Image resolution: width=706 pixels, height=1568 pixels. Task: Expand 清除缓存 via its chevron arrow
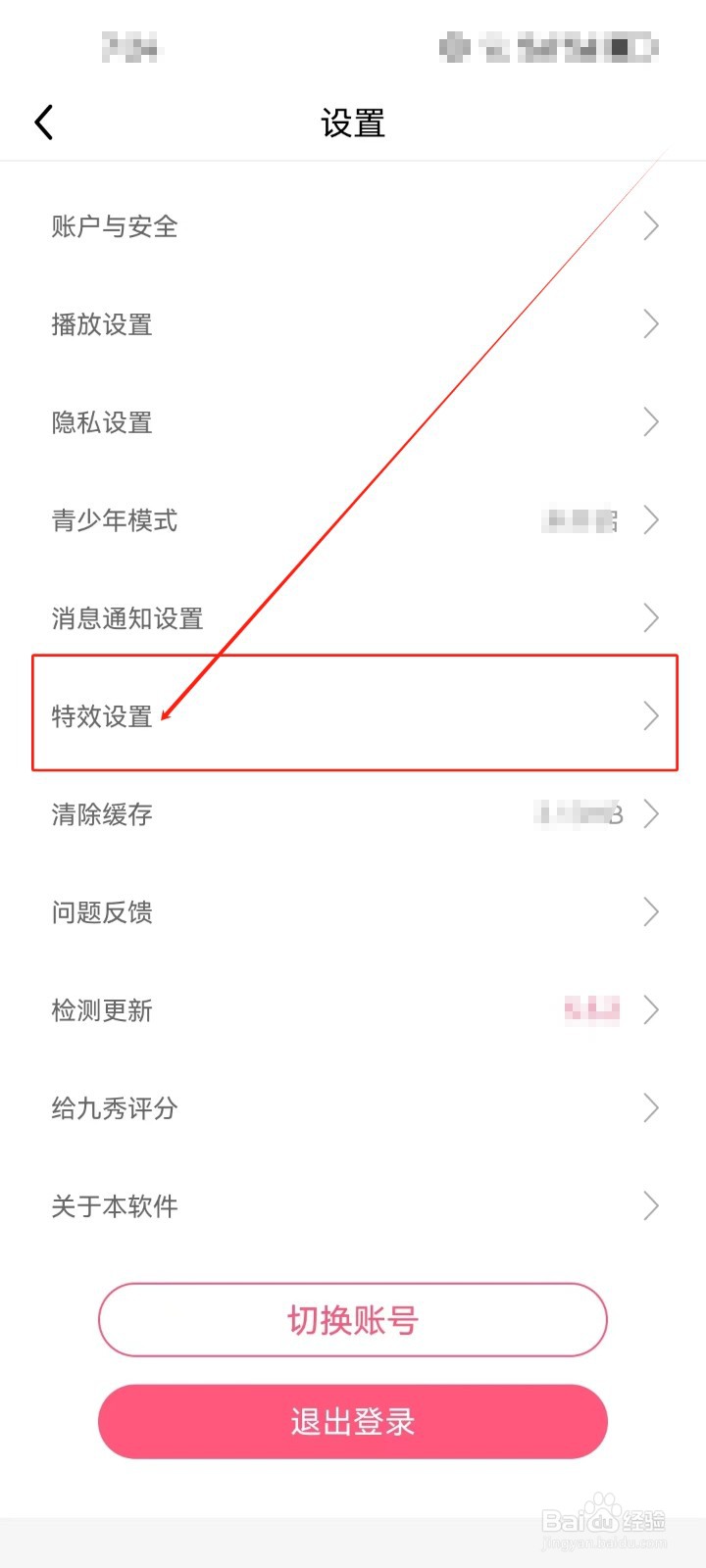coord(650,814)
